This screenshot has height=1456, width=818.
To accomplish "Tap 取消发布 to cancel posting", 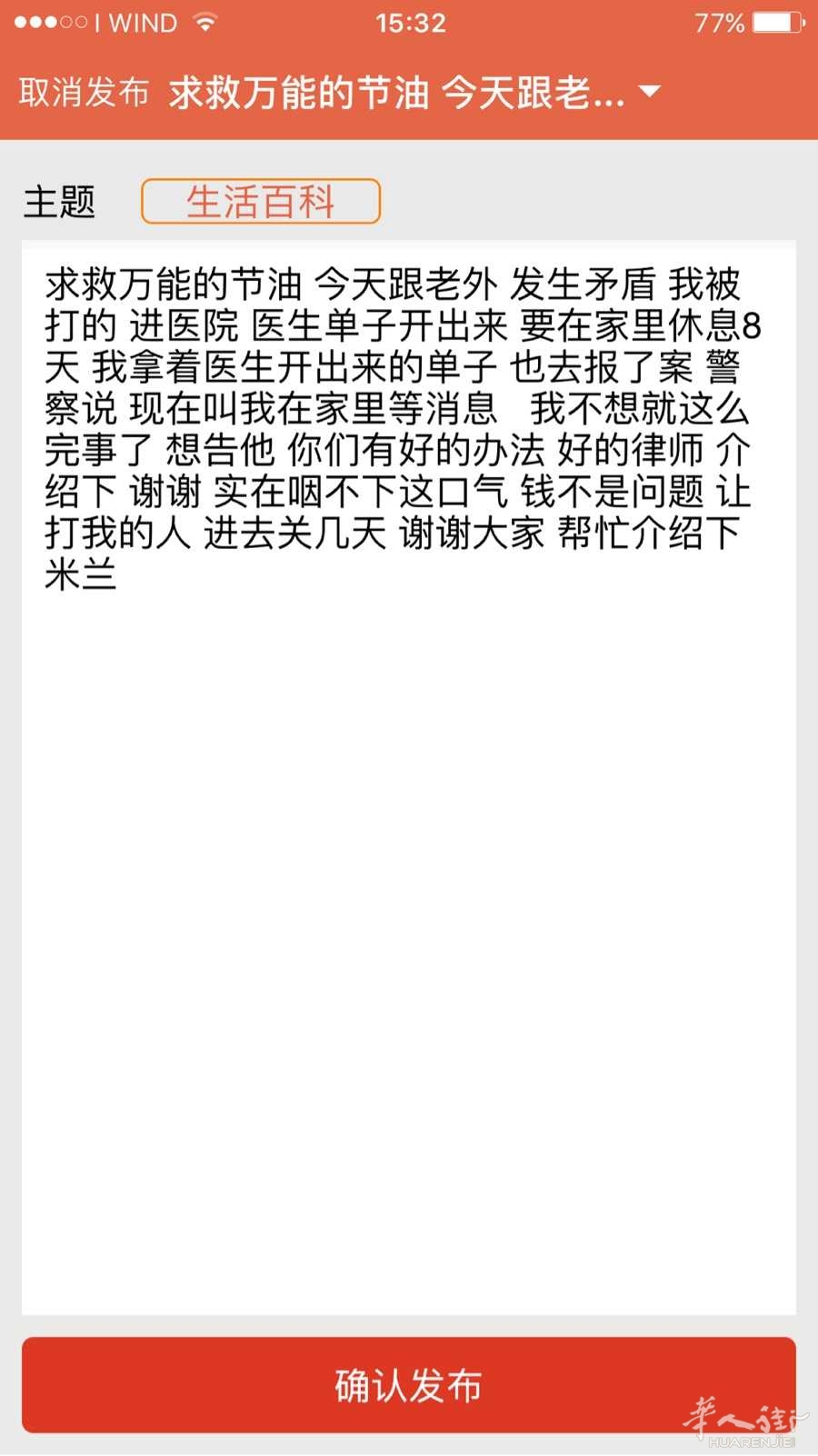I will pyautogui.click(x=84, y=93).
